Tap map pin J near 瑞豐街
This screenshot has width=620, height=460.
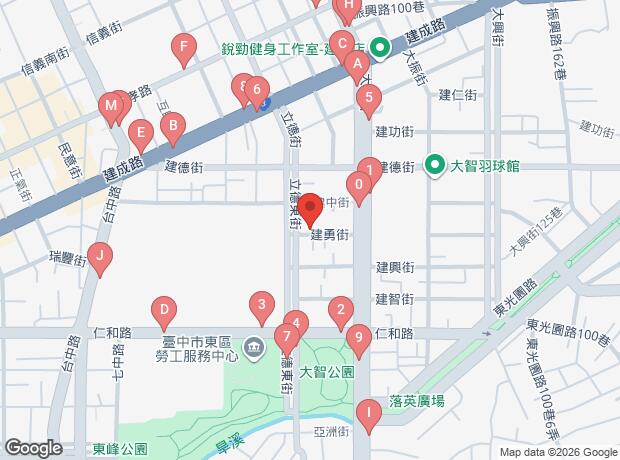(99, 256)
